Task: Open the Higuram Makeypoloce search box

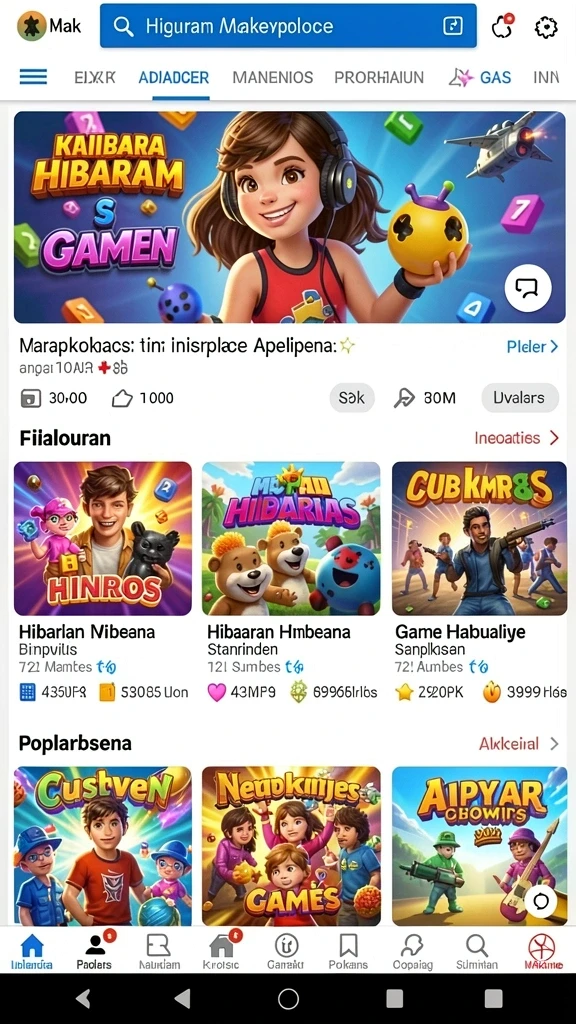Action: click(288, 26)
